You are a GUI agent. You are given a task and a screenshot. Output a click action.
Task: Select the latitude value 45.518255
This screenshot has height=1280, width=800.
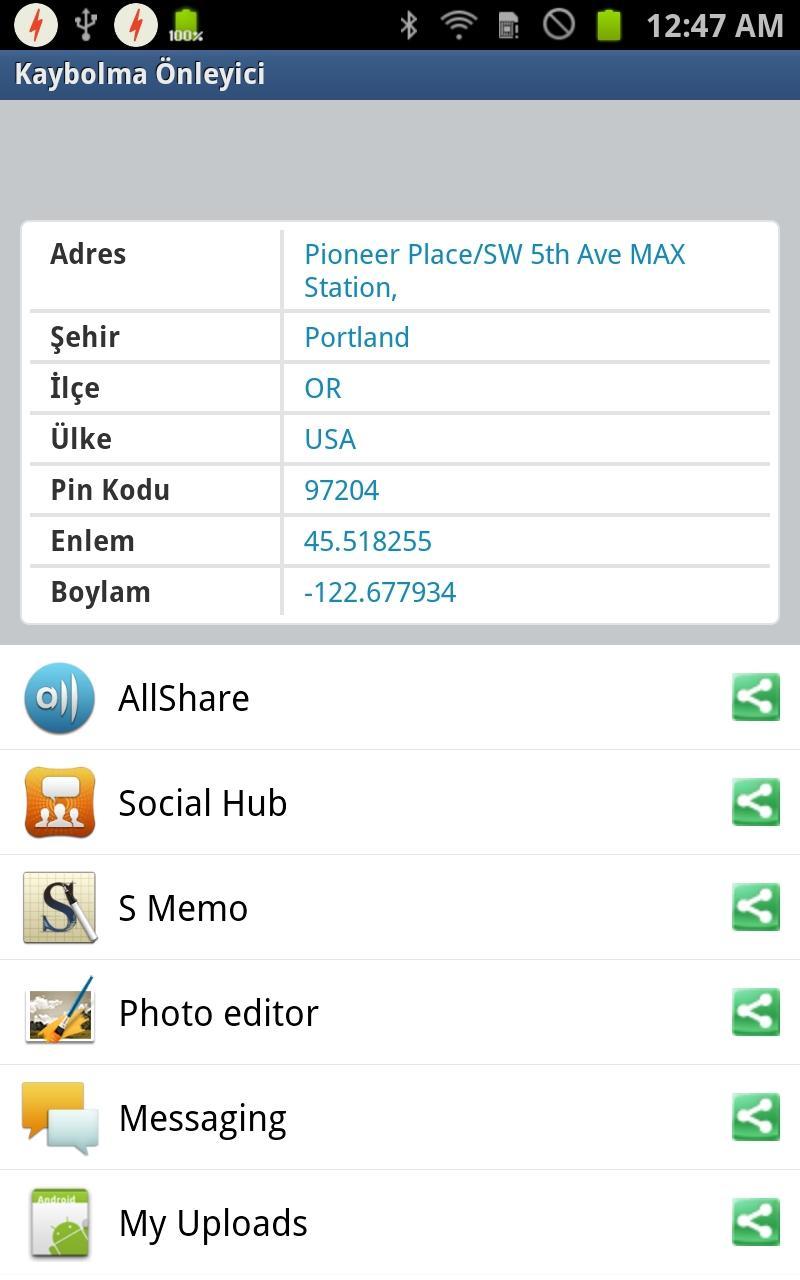pyautogui.click(x=368, y=541)
